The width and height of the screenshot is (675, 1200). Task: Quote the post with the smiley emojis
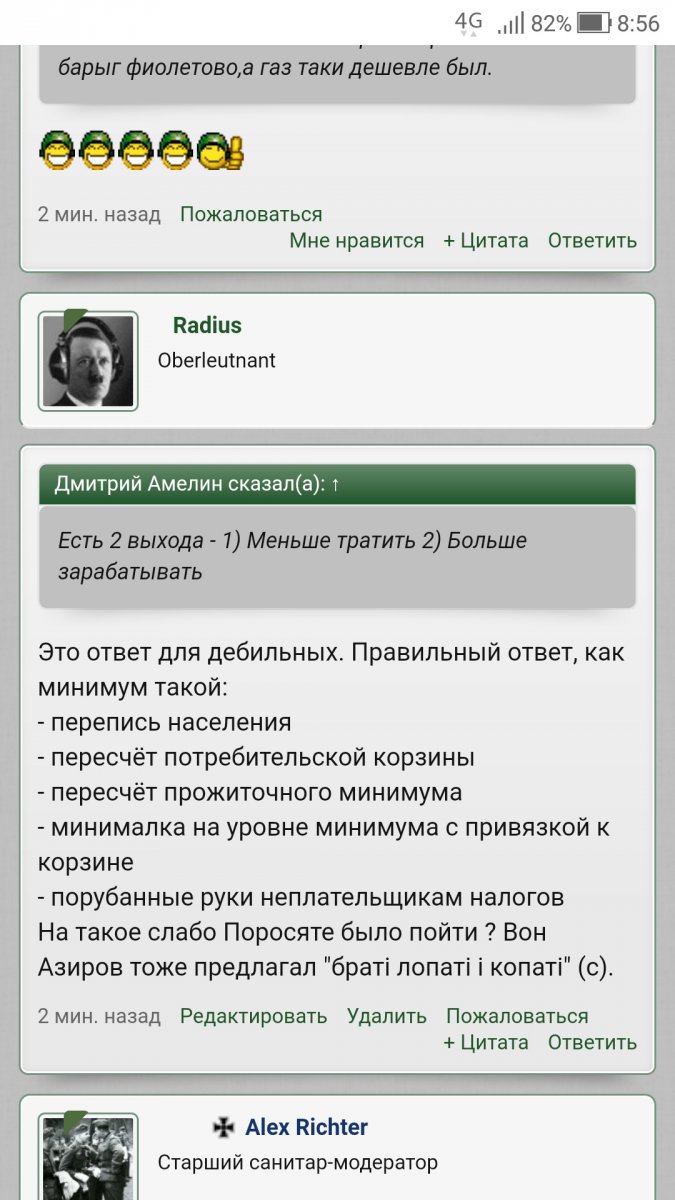(x=486, y=241)
